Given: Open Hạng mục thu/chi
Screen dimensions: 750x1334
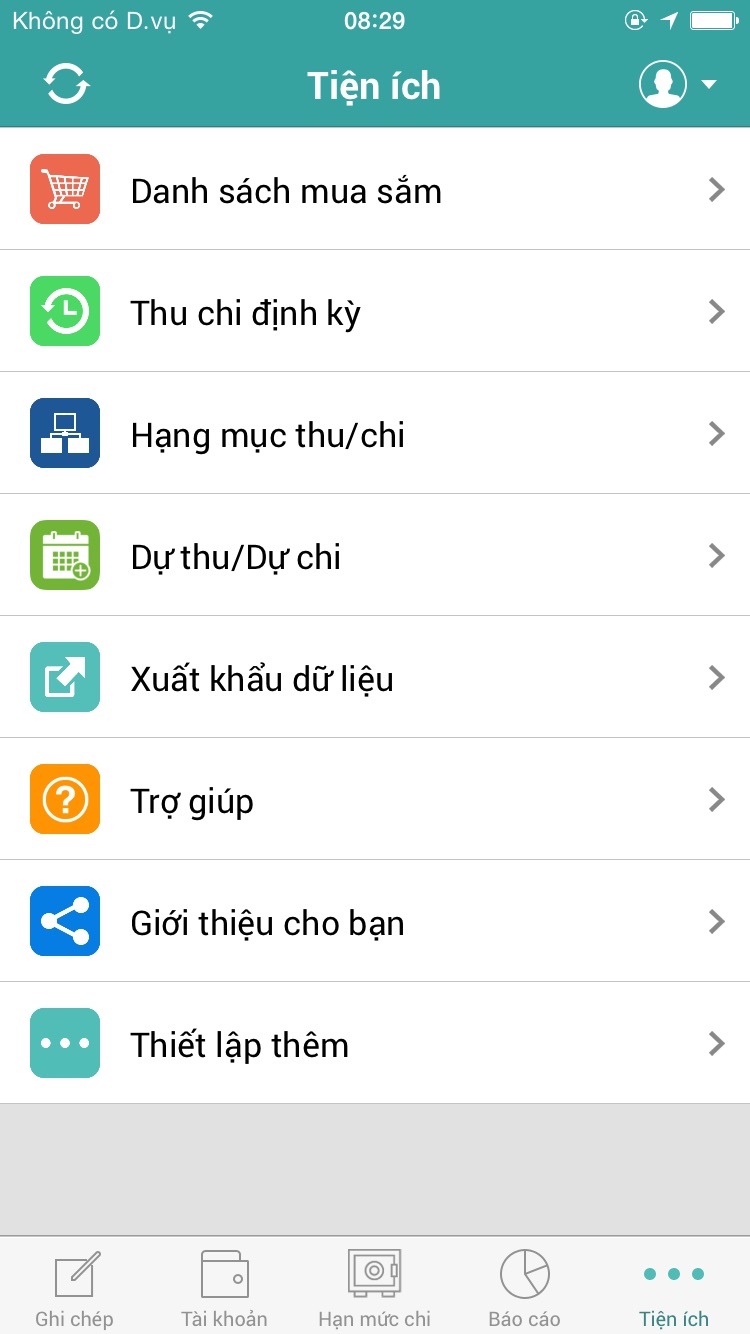Looking at the screenshot, I should point(375,433).
